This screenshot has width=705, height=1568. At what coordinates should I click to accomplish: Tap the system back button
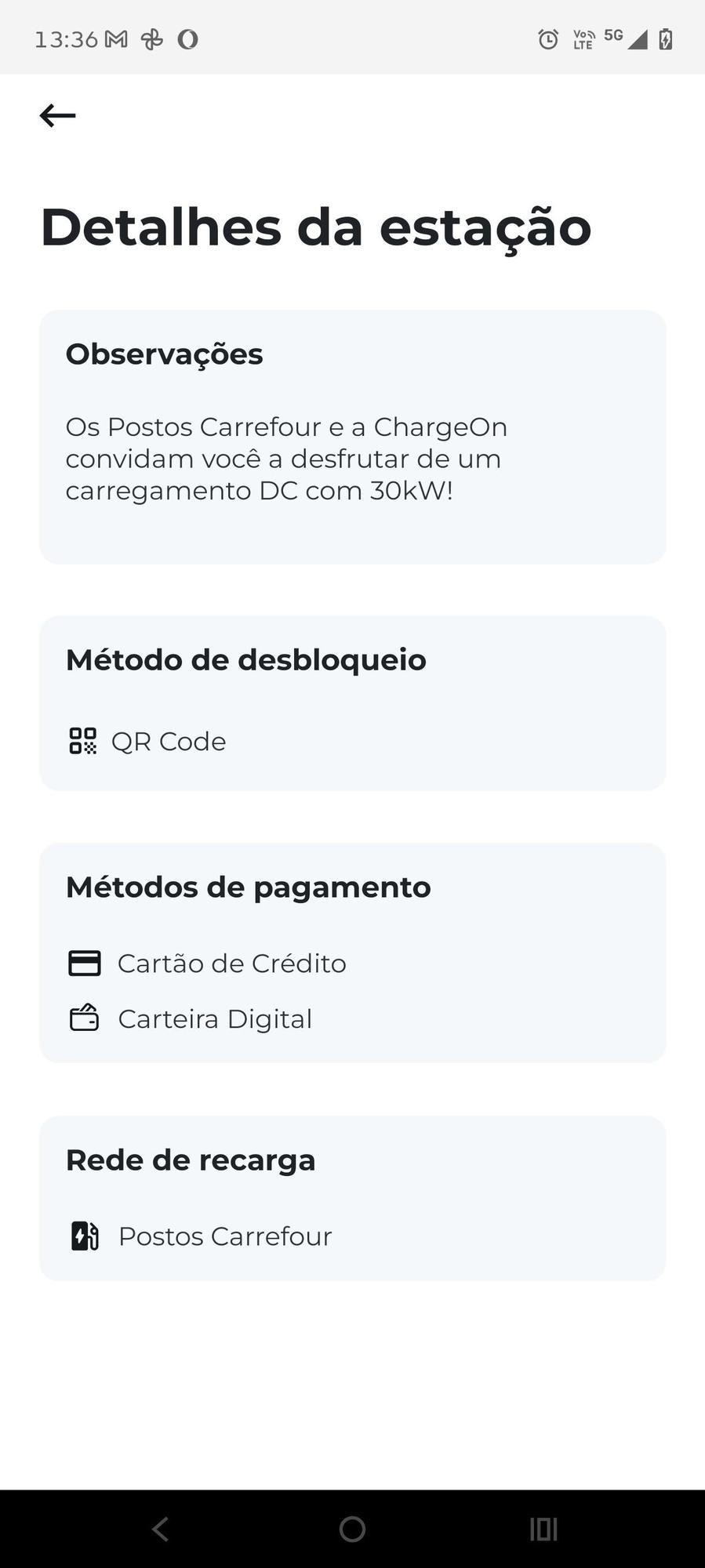(160, 1529)
